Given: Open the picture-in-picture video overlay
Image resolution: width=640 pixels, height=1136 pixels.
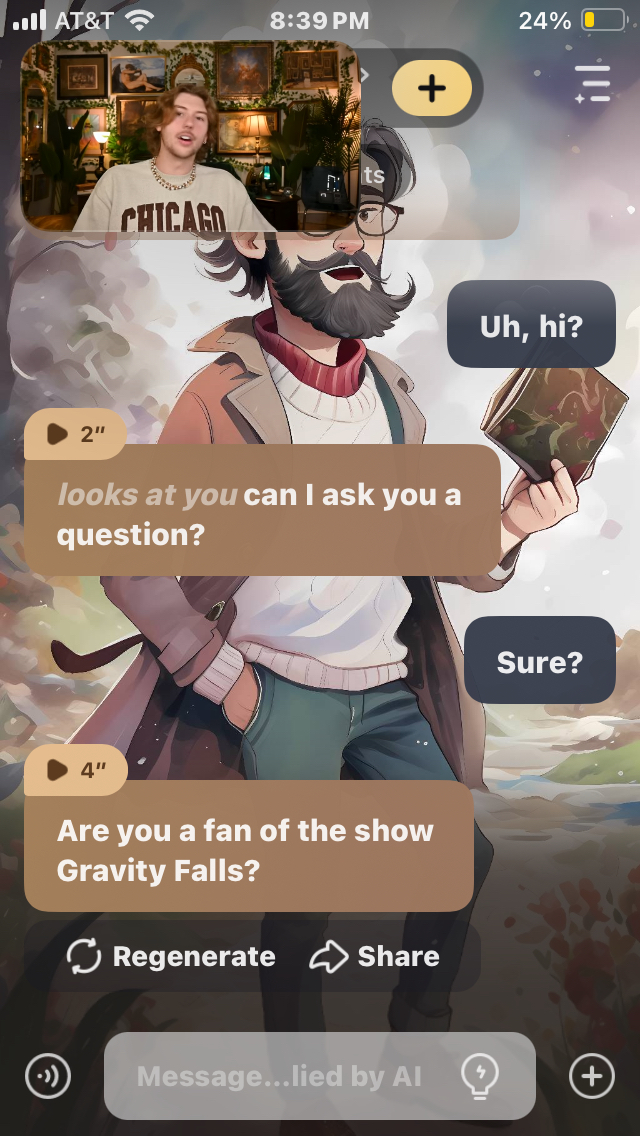Looking at the screenshot, I should click(x=188, y=137).
